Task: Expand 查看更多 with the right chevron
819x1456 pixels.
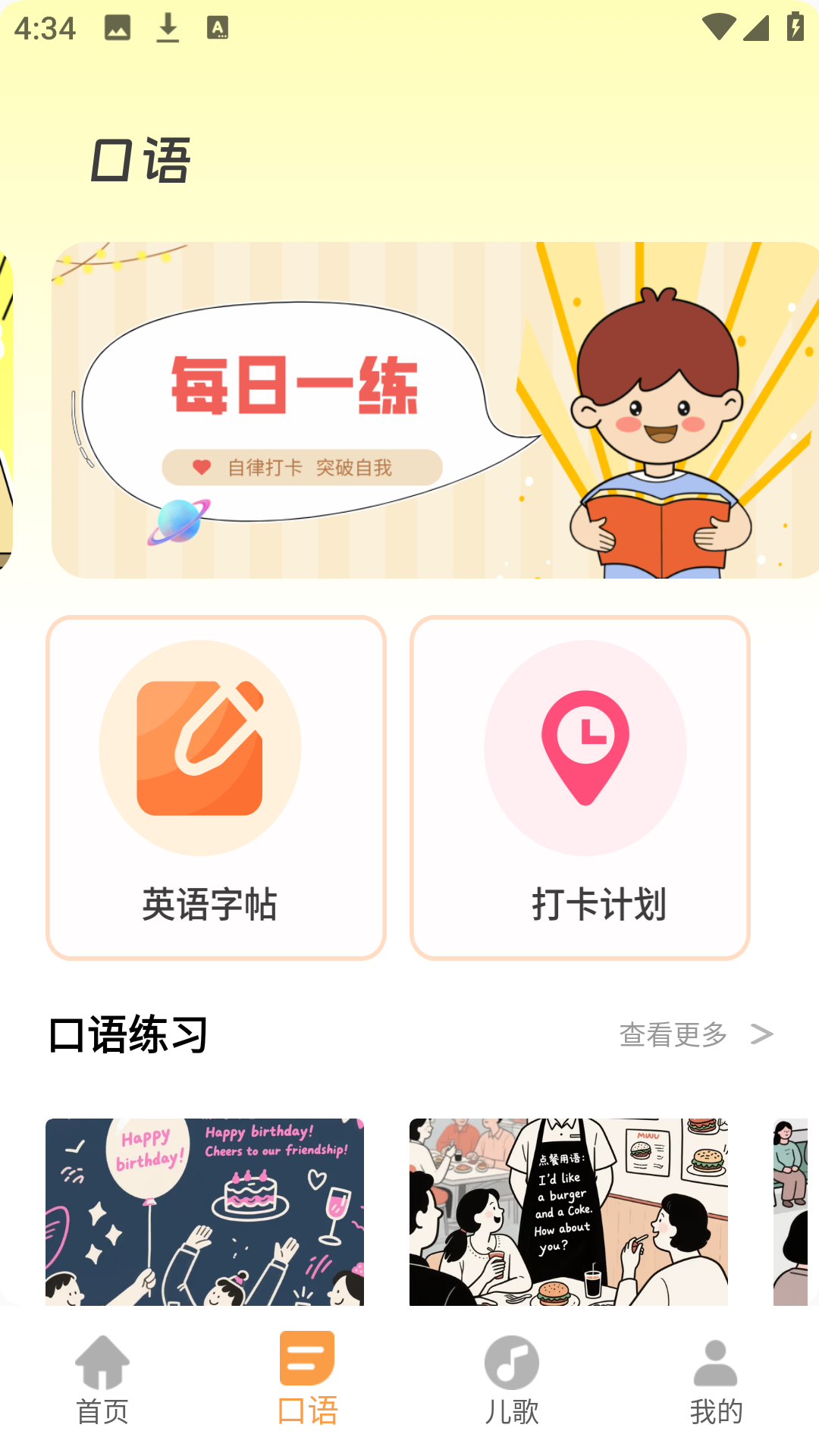Action: (762, 1033)
